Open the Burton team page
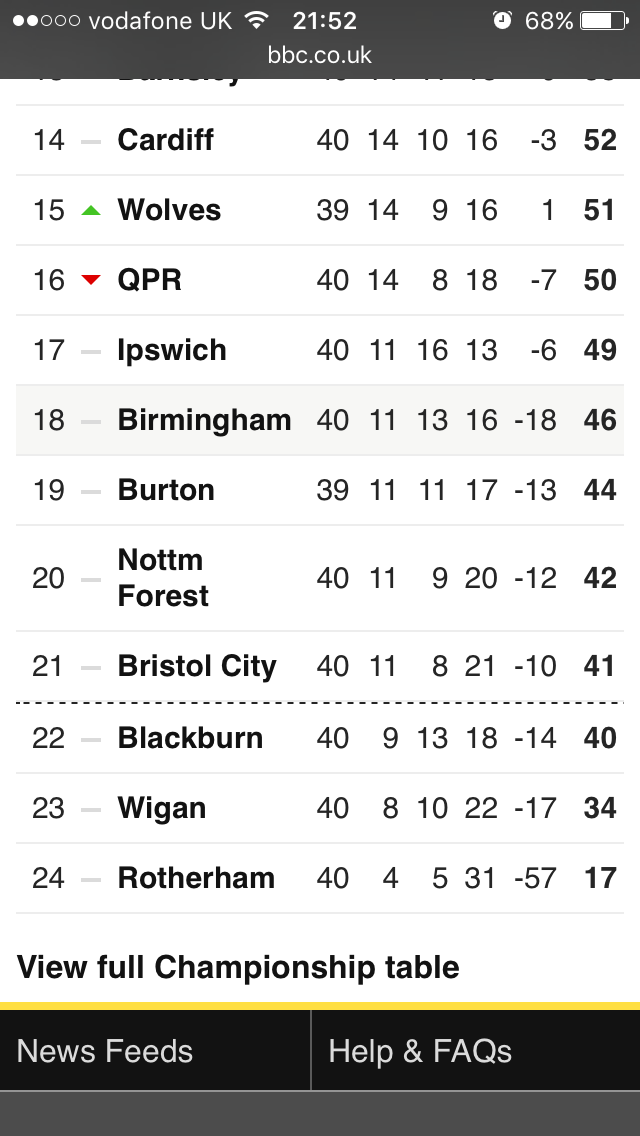Viewport: 640px width, 1136px height. coord(166,490)
